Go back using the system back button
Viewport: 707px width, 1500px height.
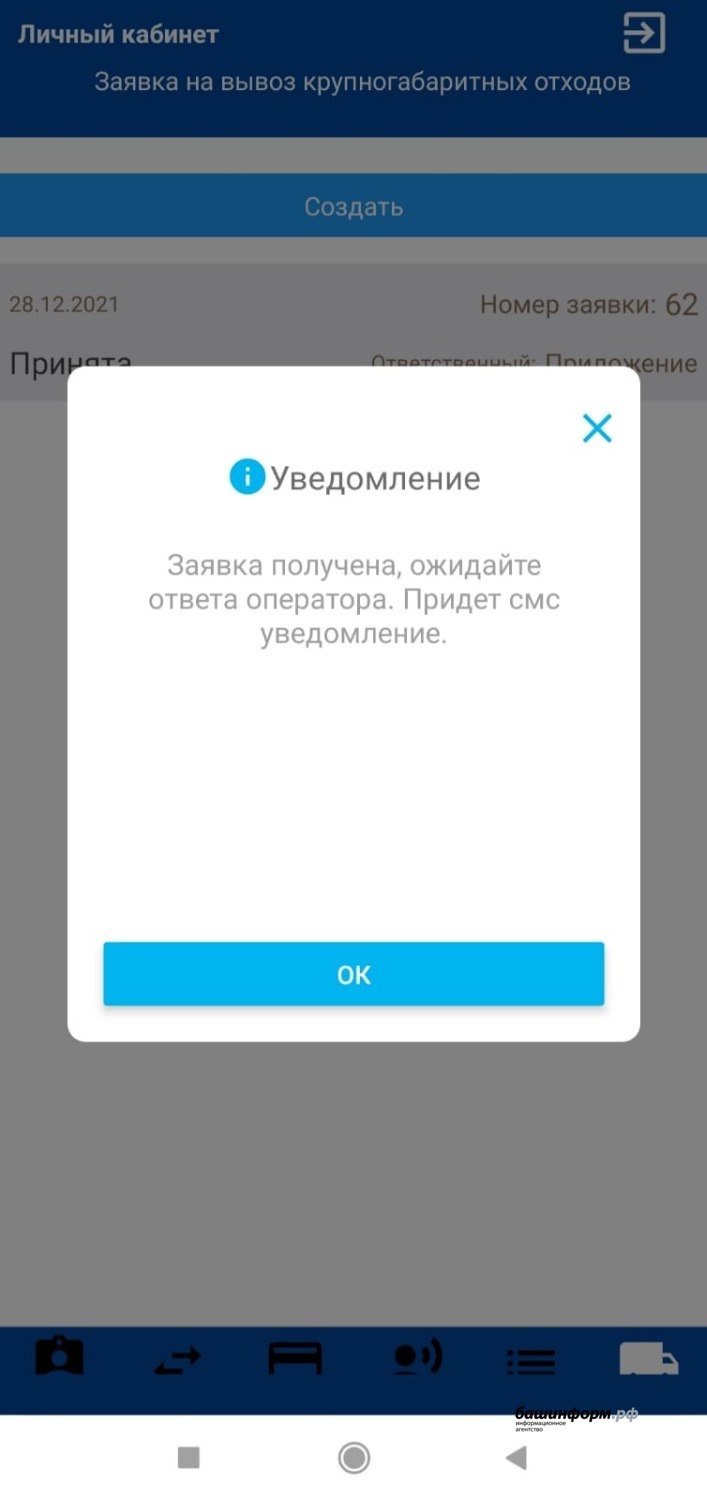click(516, 1458)
